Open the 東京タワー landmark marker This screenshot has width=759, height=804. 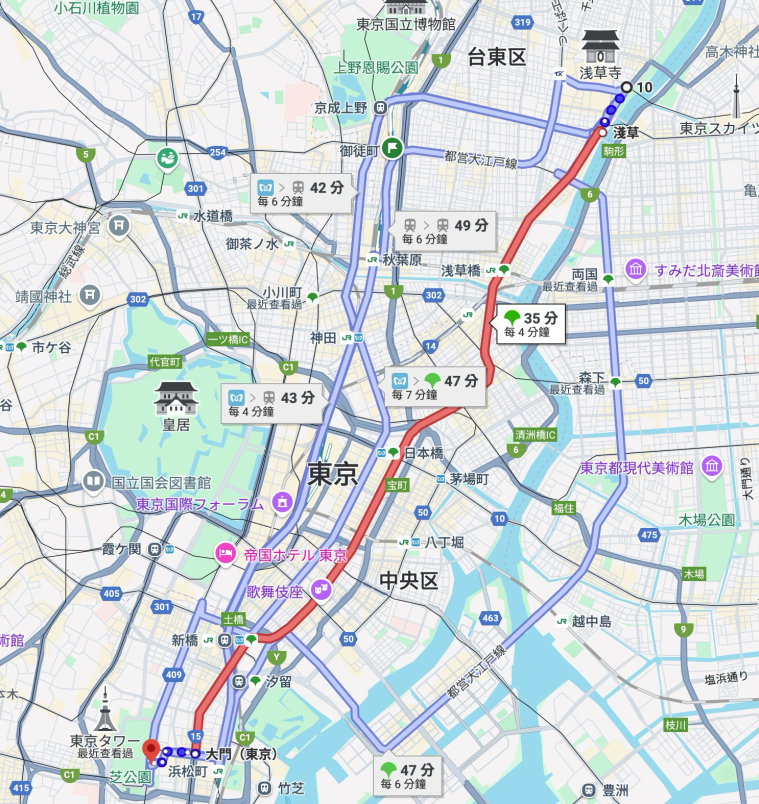click(104, 717)
